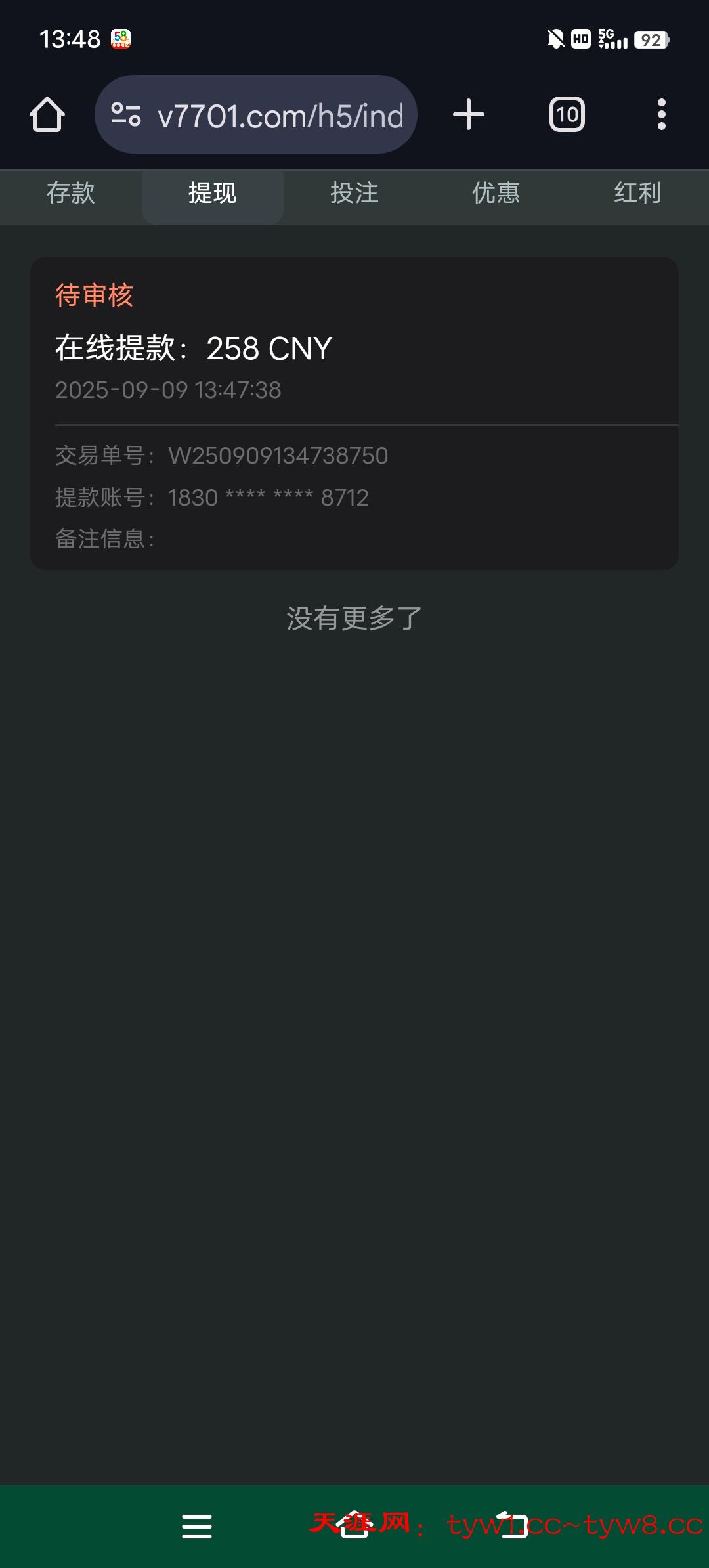Go to the browser home page

pos(47,115)
